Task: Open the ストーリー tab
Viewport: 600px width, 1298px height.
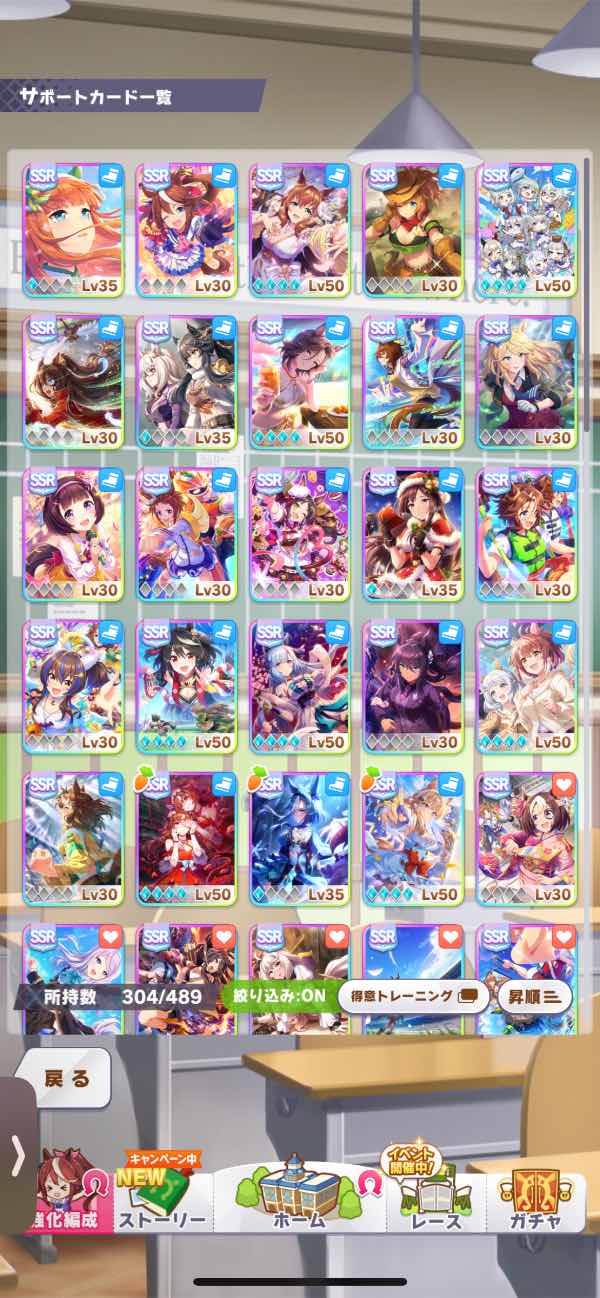Action: 163,1194
